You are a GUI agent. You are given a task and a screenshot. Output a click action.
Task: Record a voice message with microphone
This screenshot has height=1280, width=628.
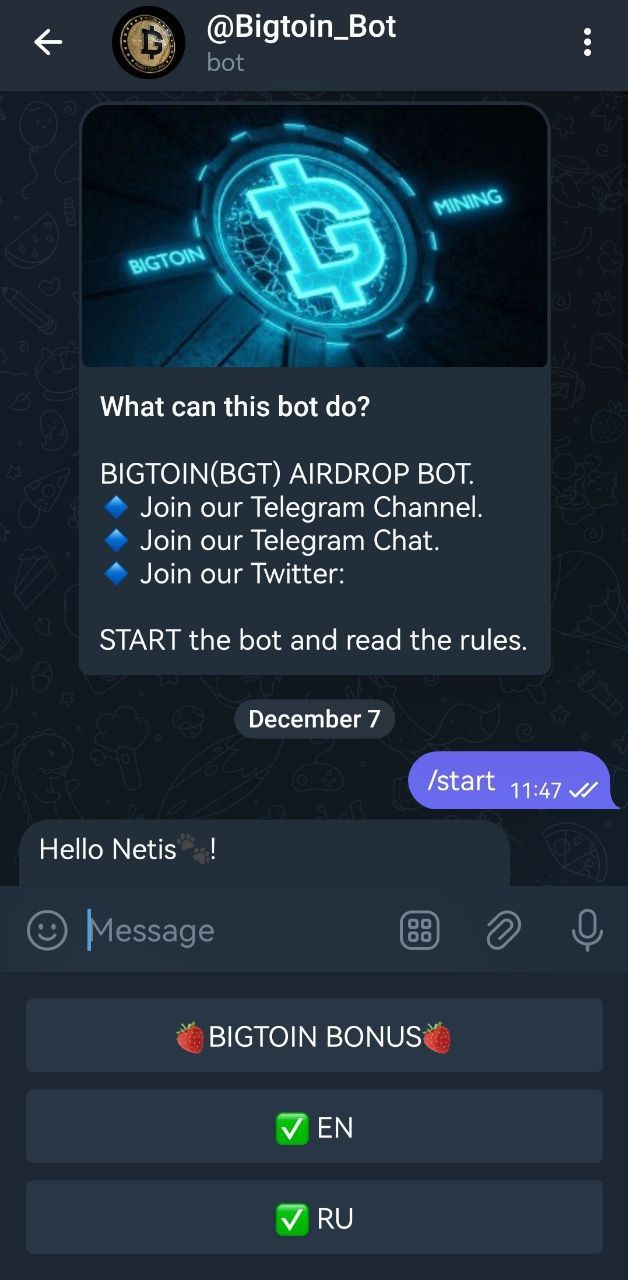(587, 930)
